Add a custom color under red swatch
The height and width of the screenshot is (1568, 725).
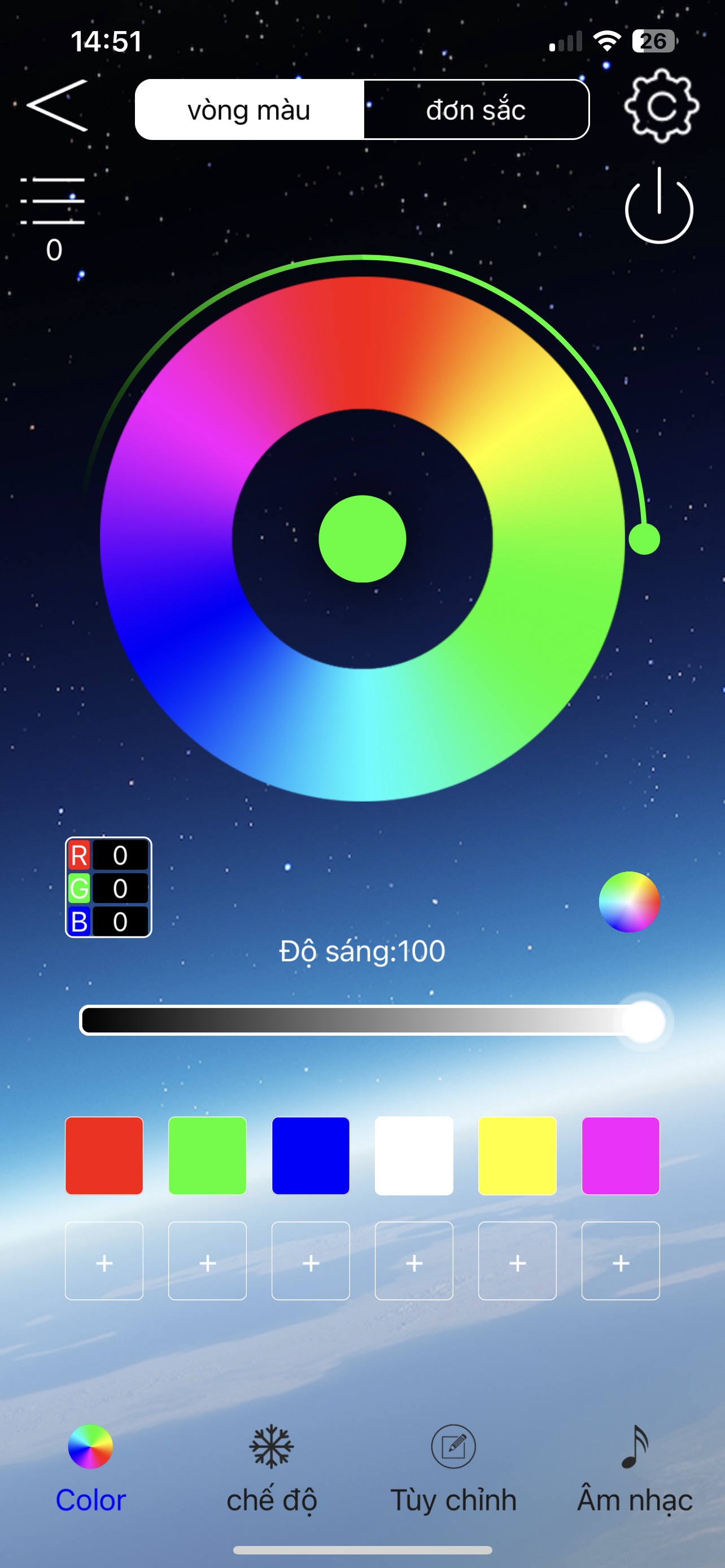pyautogui.click(x=104, y=1260)
